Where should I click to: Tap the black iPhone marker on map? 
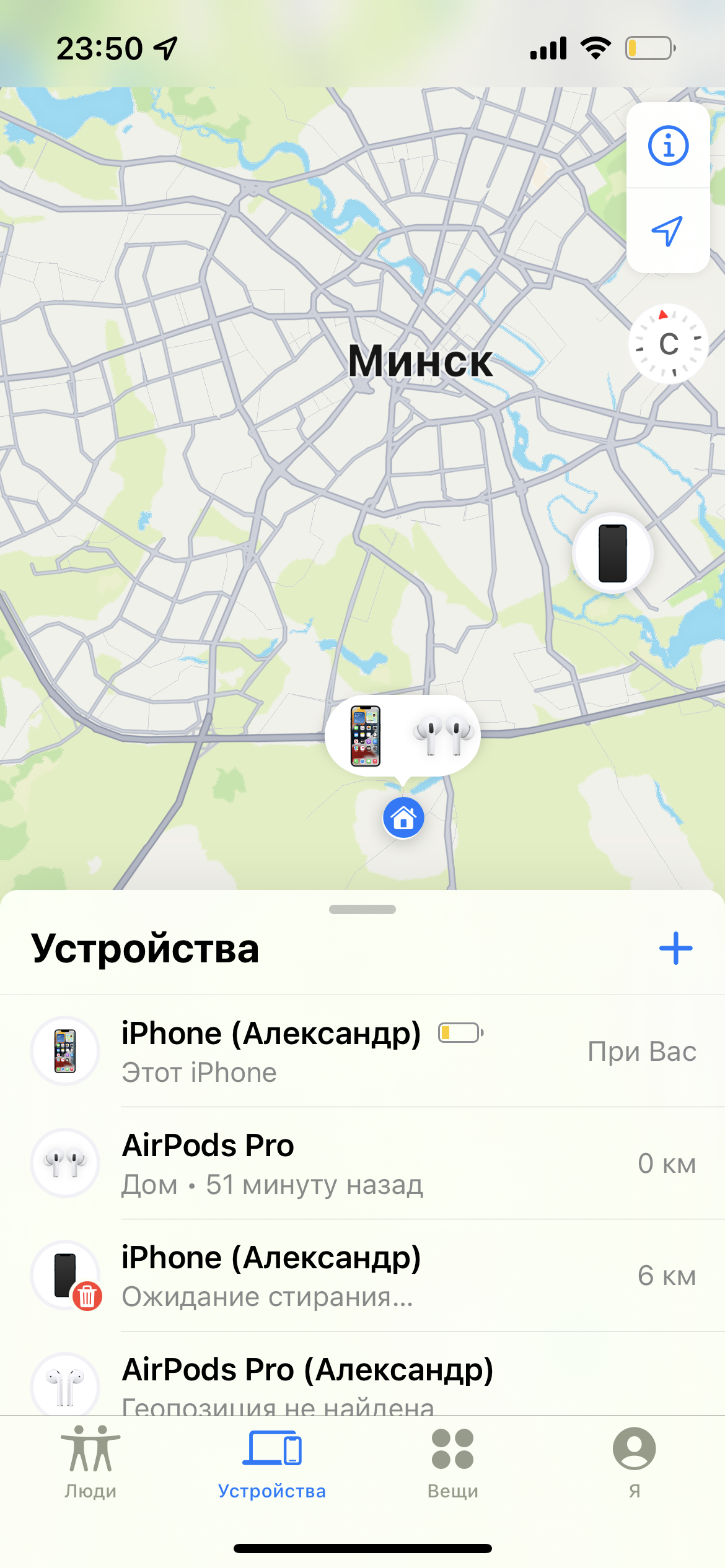pyautogui.click(x=612, y=553)
